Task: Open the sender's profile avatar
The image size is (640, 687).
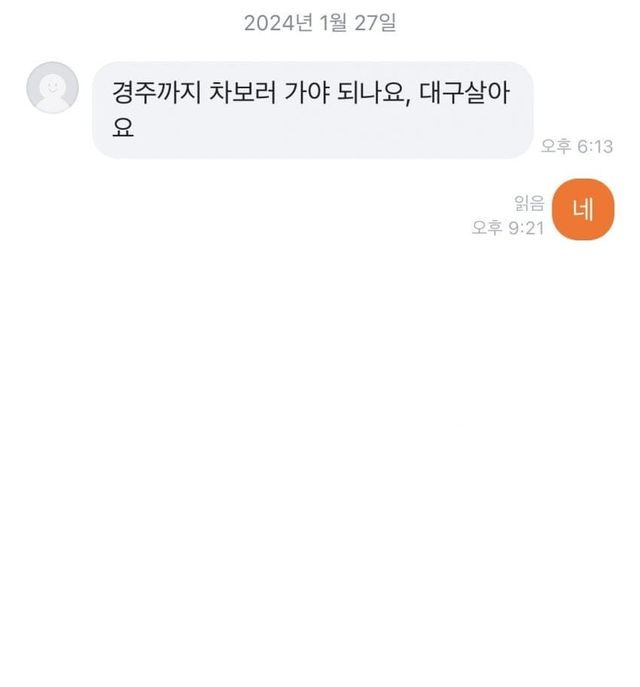Action: pyautogui.click(x=52, y=88)
